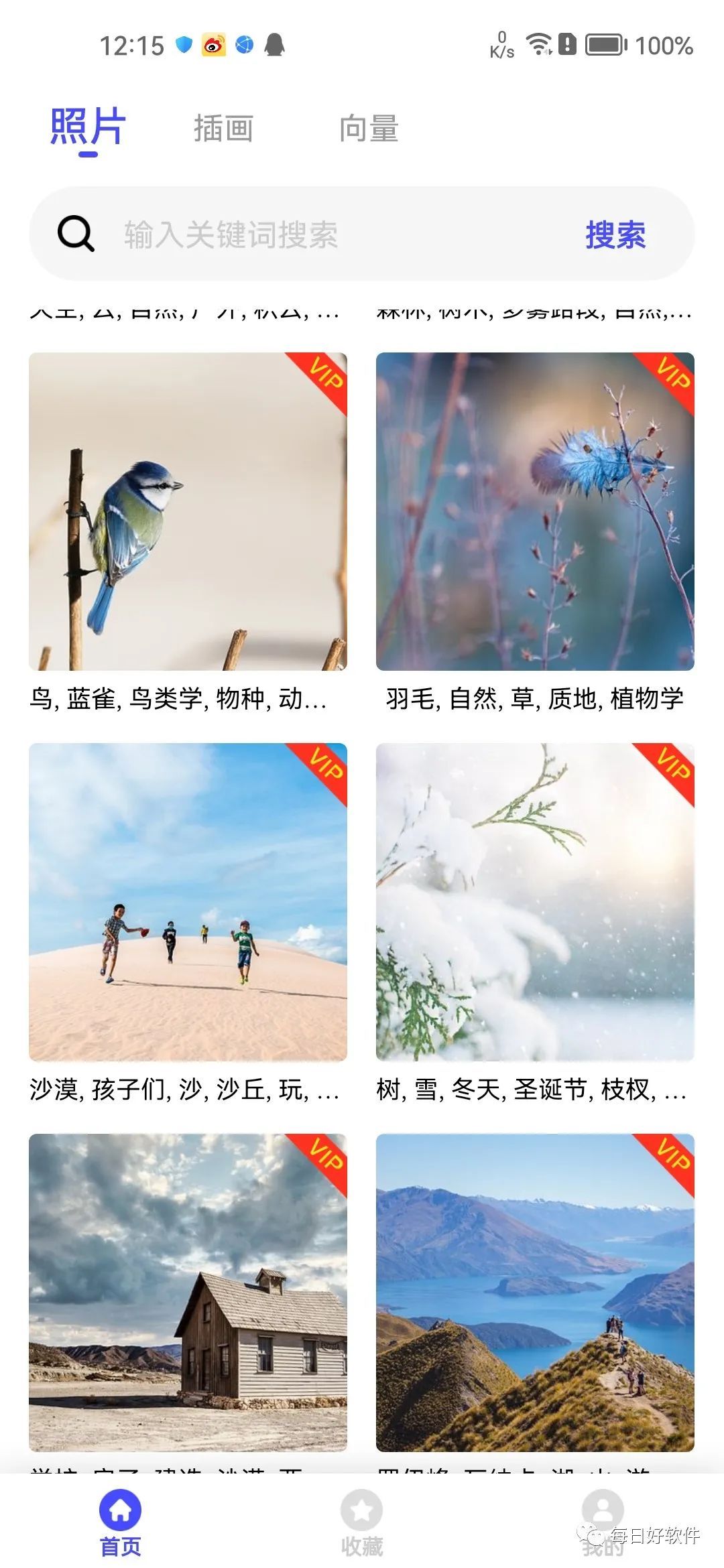Switch to the 照片 tab
The image size is (724, 1568).
click(x=88, y=127)
